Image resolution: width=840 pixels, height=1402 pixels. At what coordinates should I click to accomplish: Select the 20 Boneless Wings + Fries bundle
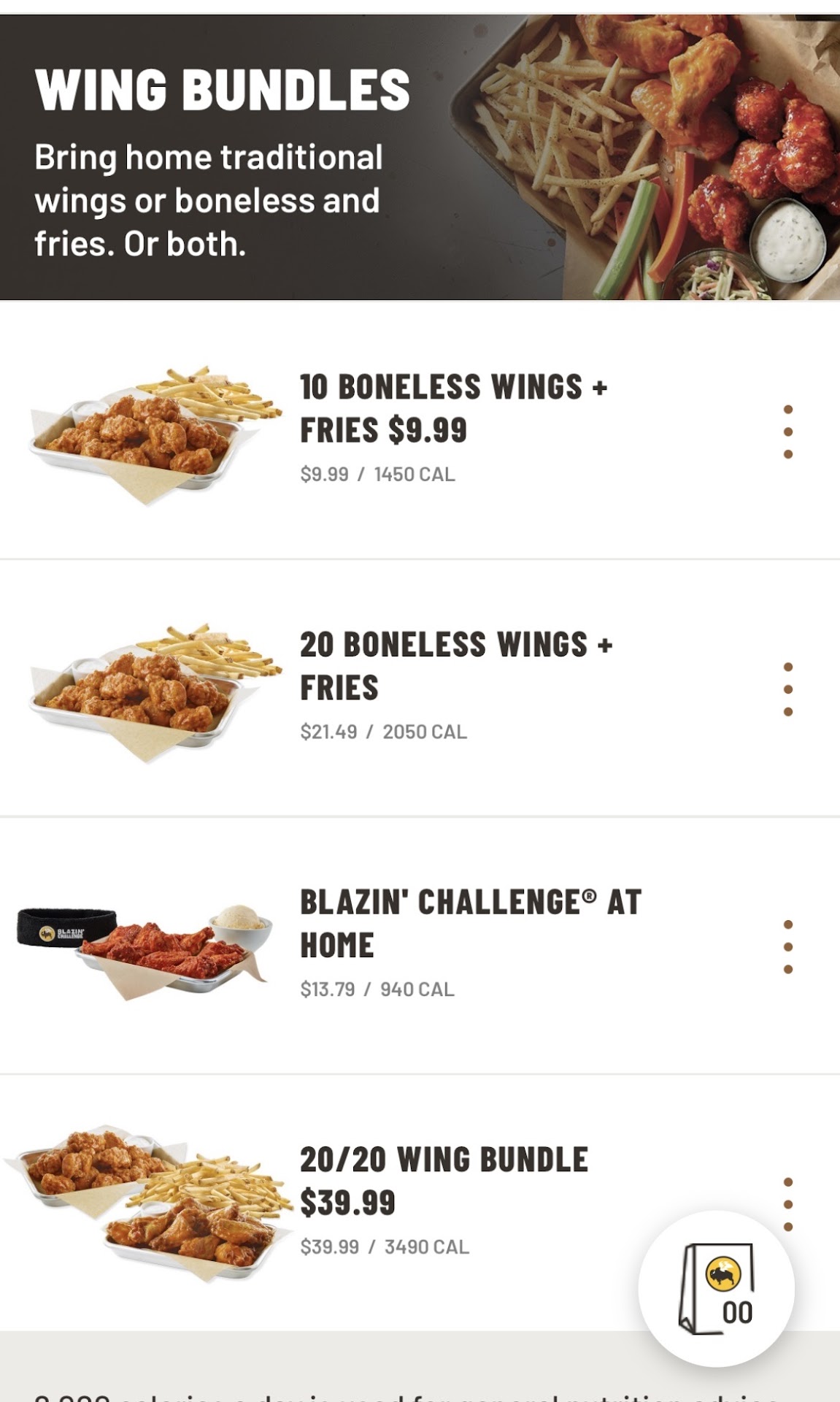pyautogui.click(x=455, y=666)
